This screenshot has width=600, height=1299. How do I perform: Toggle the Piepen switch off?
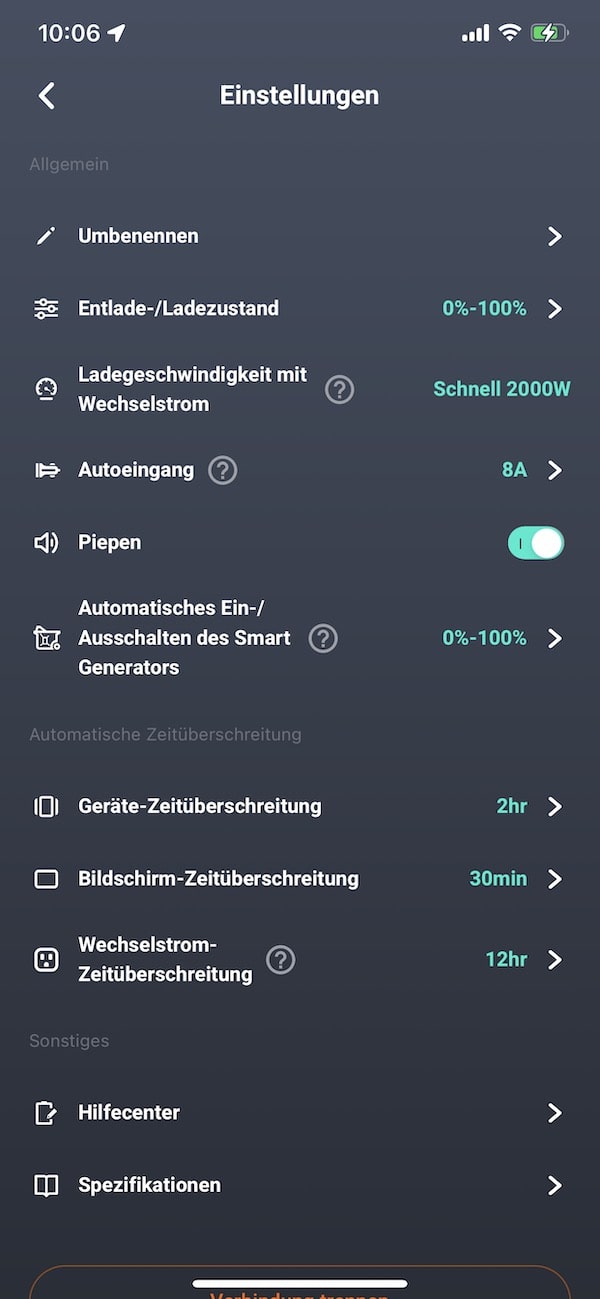click(536, 543)
